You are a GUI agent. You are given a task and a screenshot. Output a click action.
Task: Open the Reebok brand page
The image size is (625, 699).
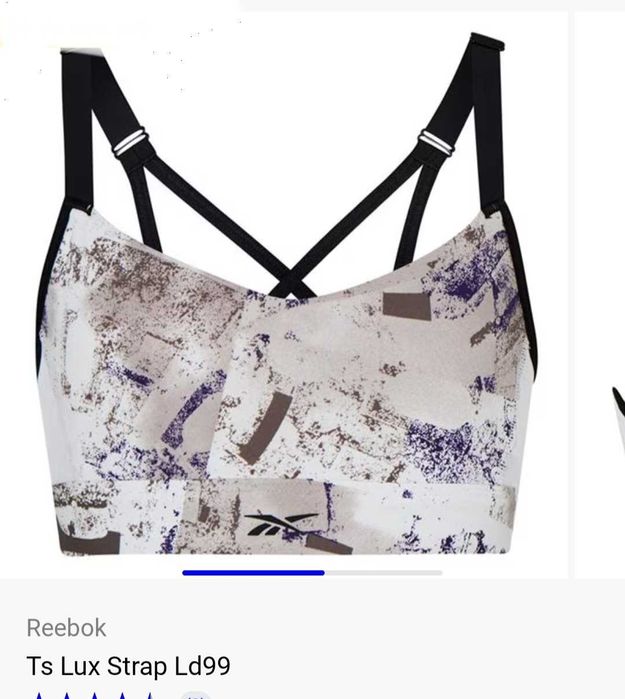pos(66,628)
